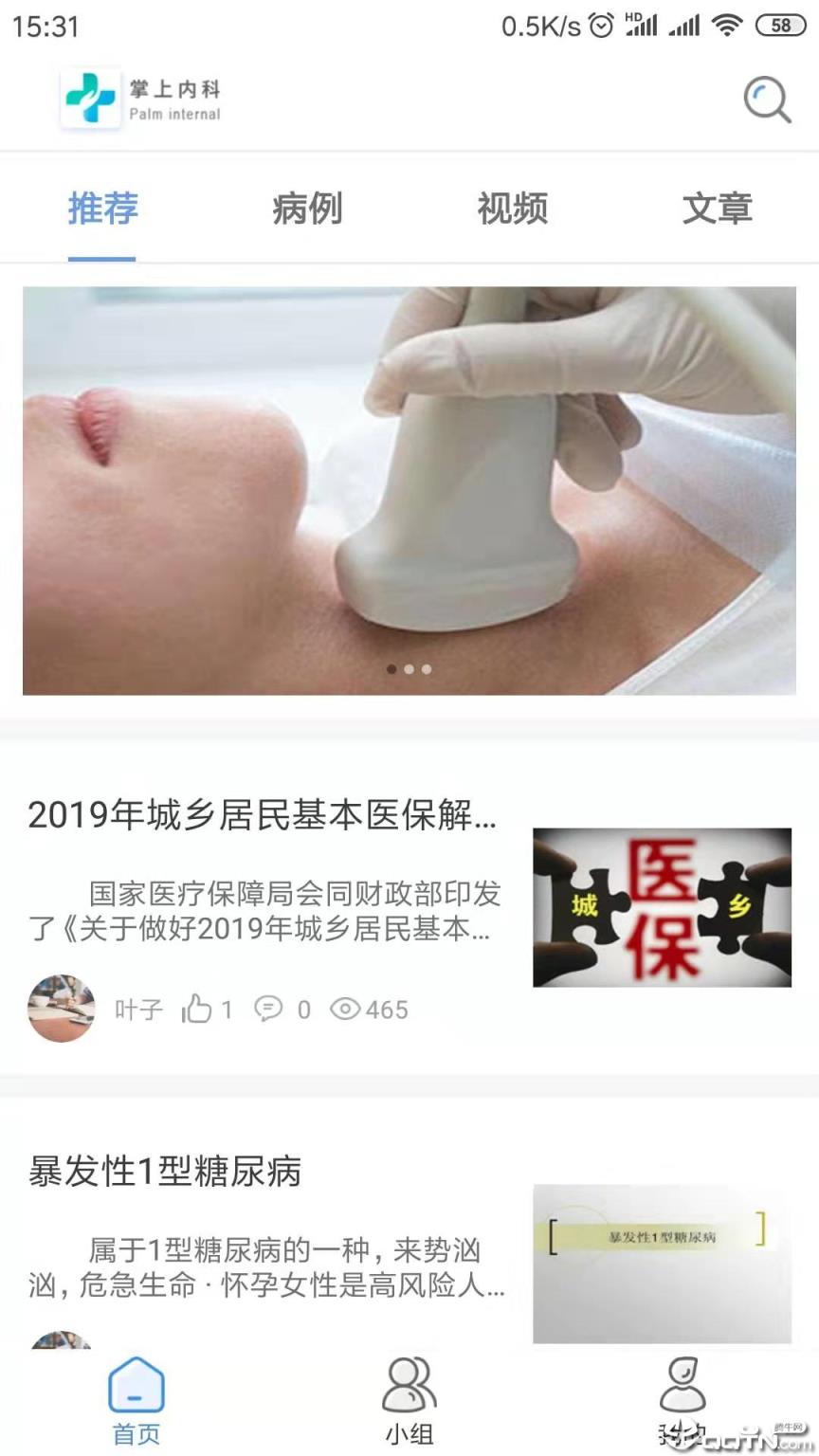This screenshot has height=1456, width=819.
Task: Click the 医保 puzzle thumbnail image
Action: point(662,909)
